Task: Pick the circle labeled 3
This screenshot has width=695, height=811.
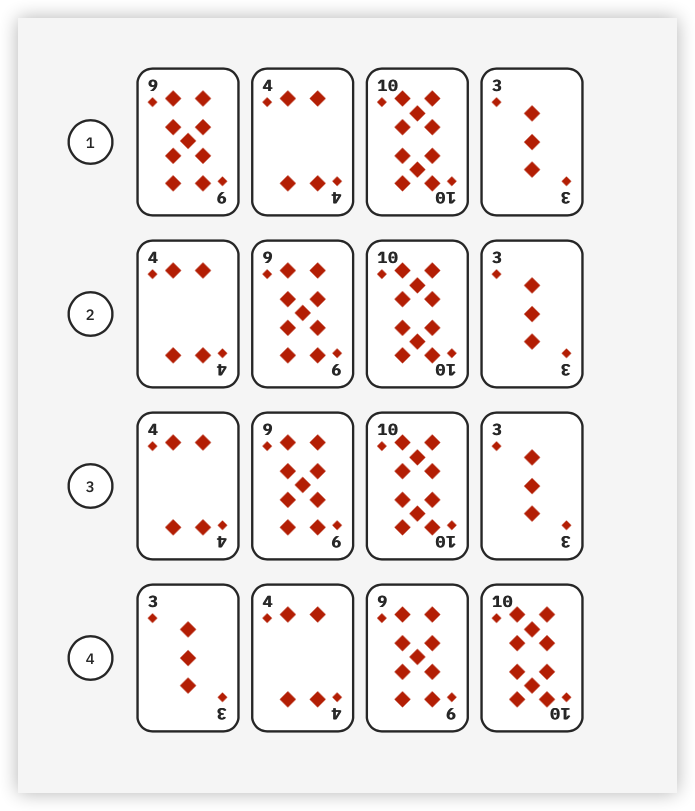Action: [x=90, y=486]
